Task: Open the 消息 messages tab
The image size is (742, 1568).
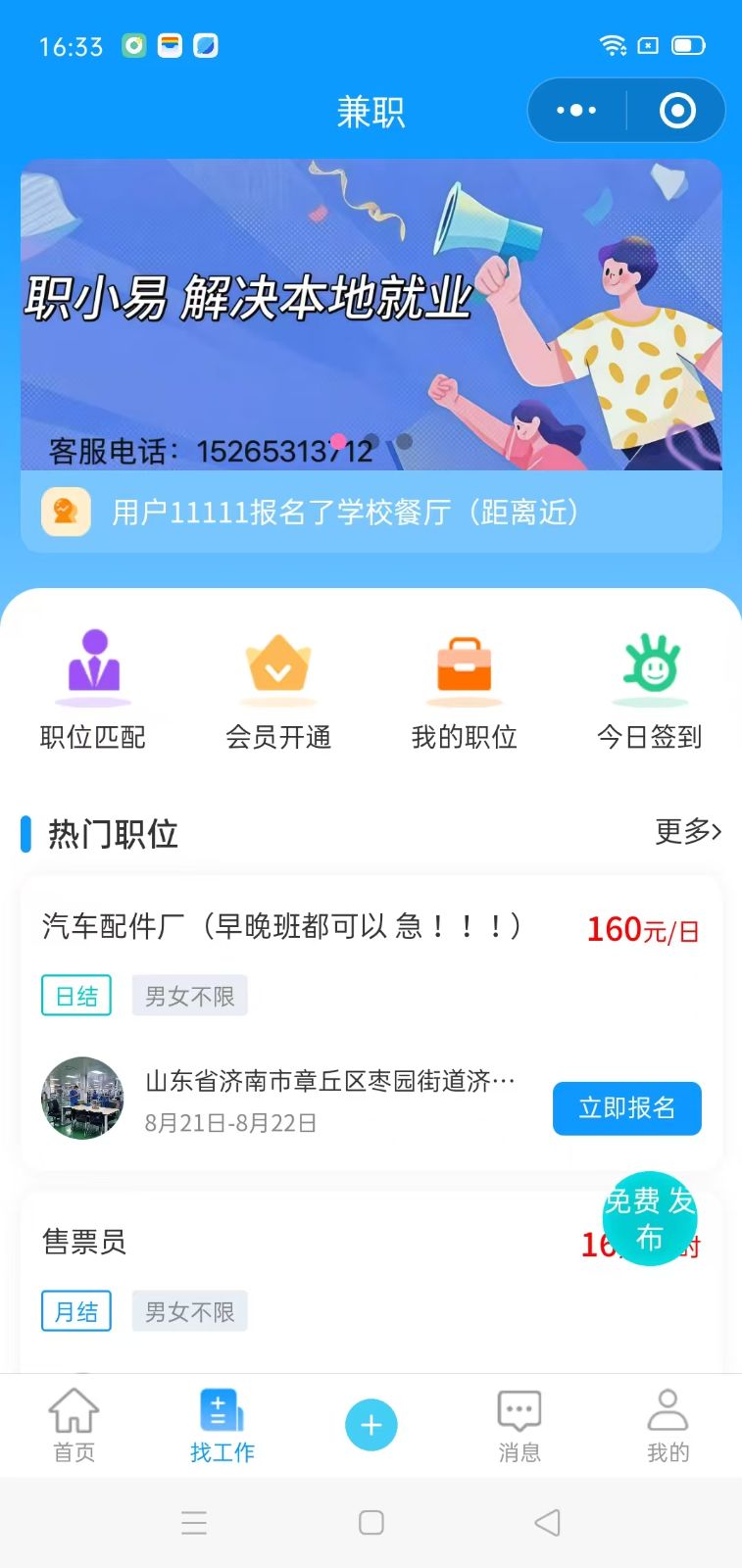Action: pos(519,1426)
